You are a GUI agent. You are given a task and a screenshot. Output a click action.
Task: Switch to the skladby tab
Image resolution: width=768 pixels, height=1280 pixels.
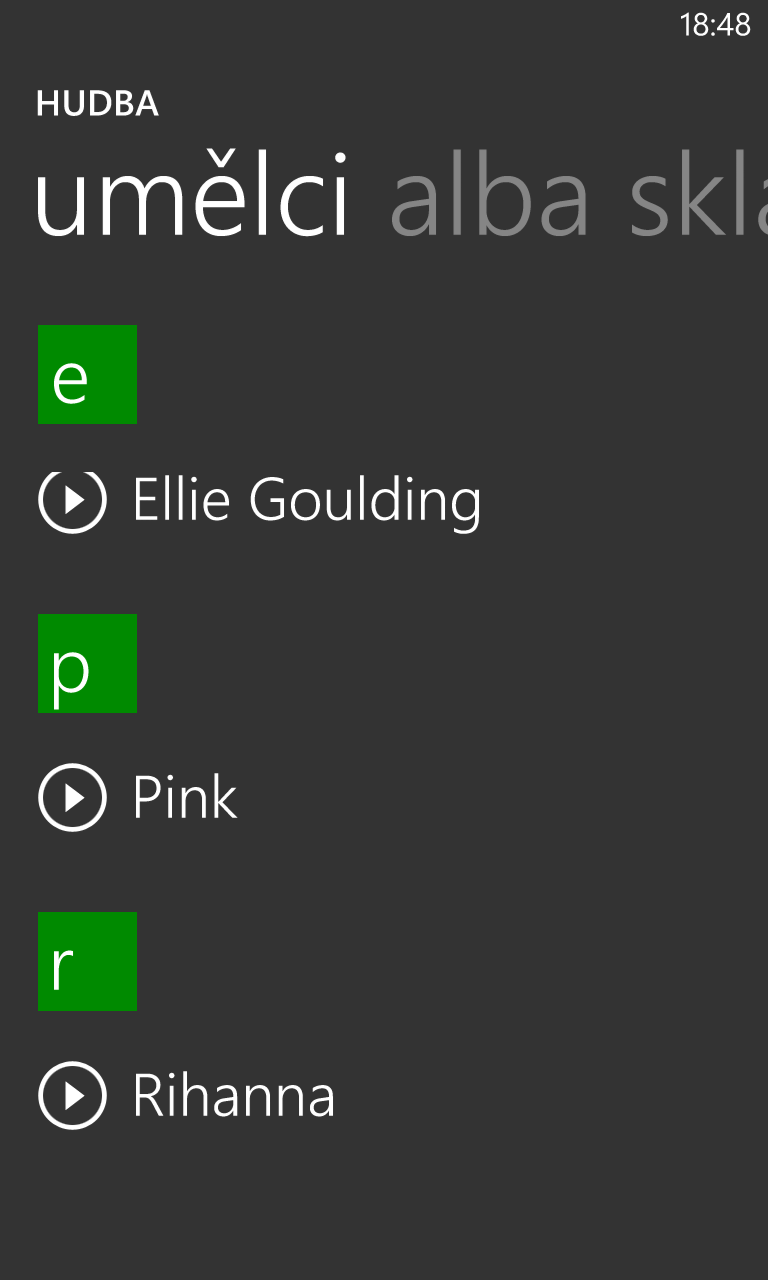700,199
